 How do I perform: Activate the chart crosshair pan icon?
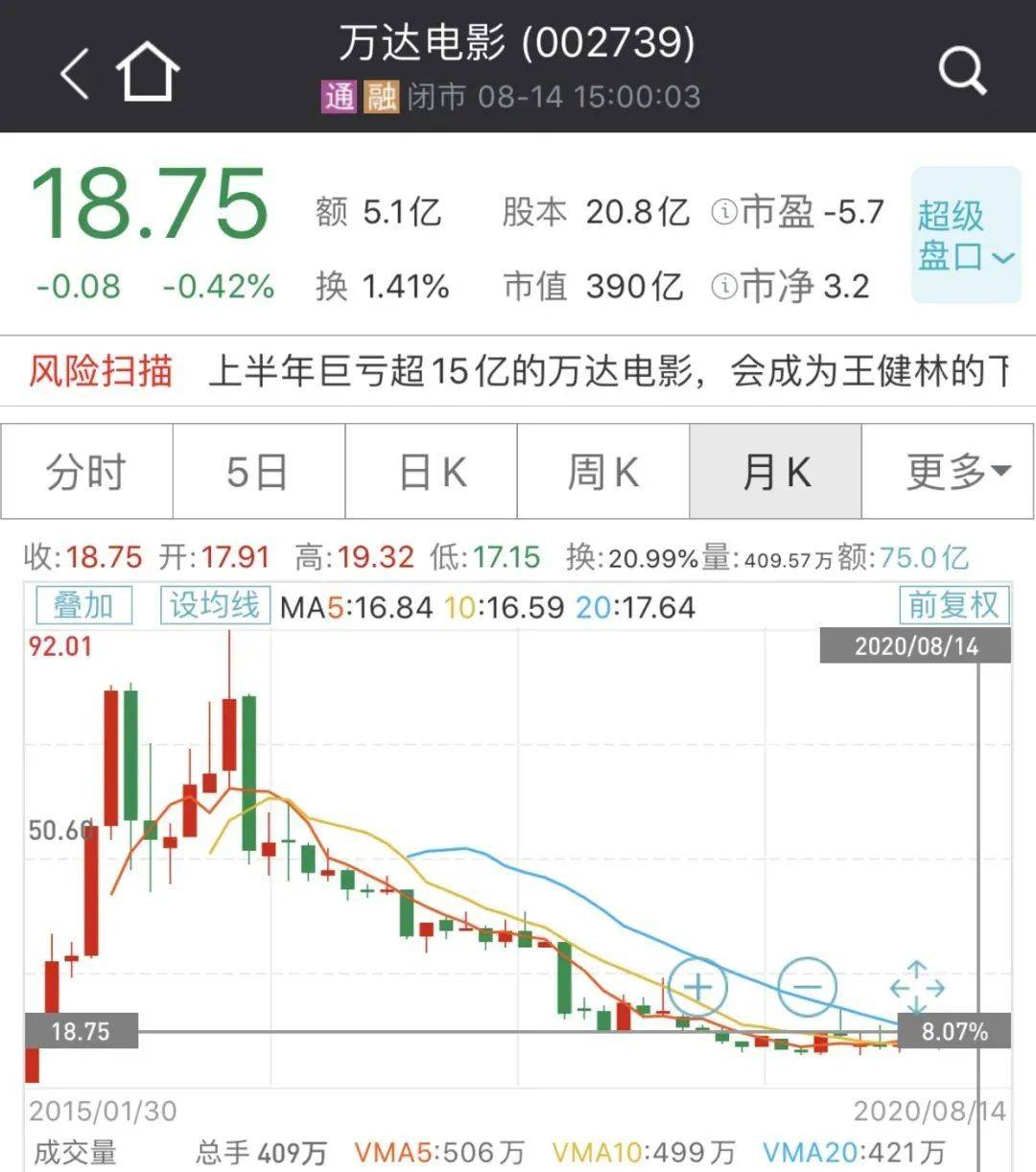pos(918,986)
